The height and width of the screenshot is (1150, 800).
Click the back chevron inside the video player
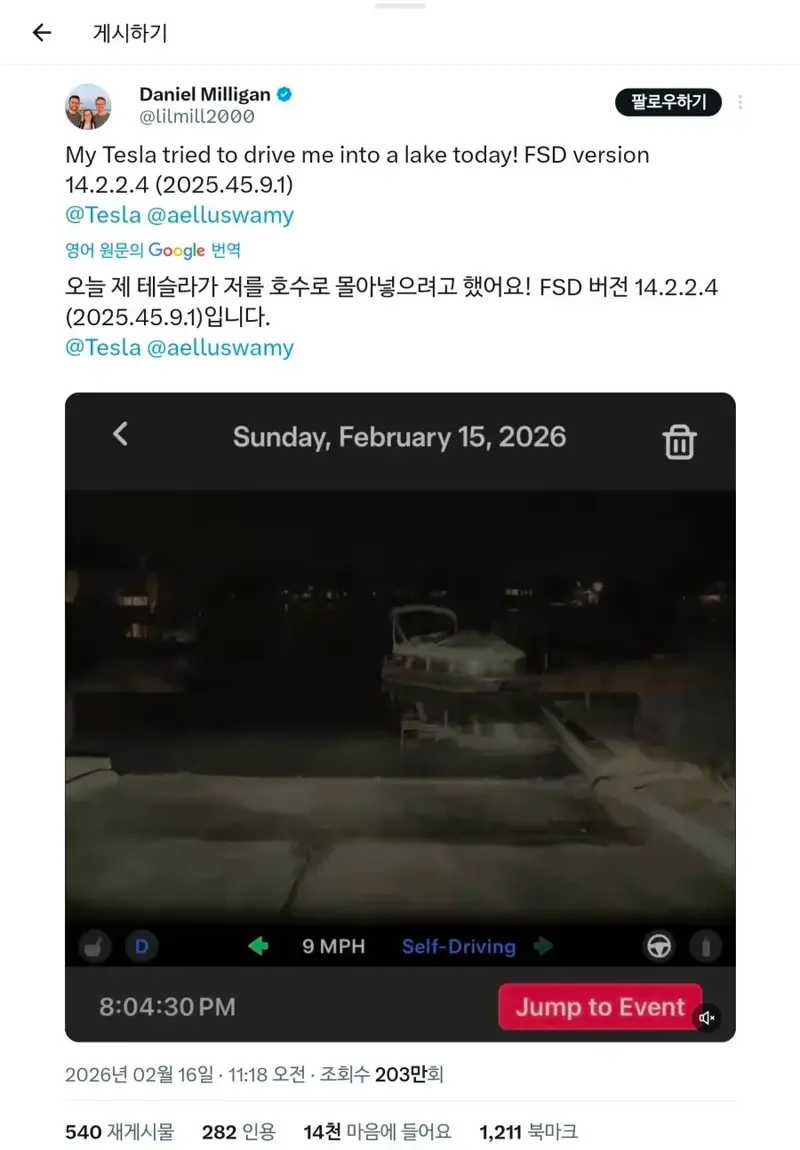[x=120, y=434]
